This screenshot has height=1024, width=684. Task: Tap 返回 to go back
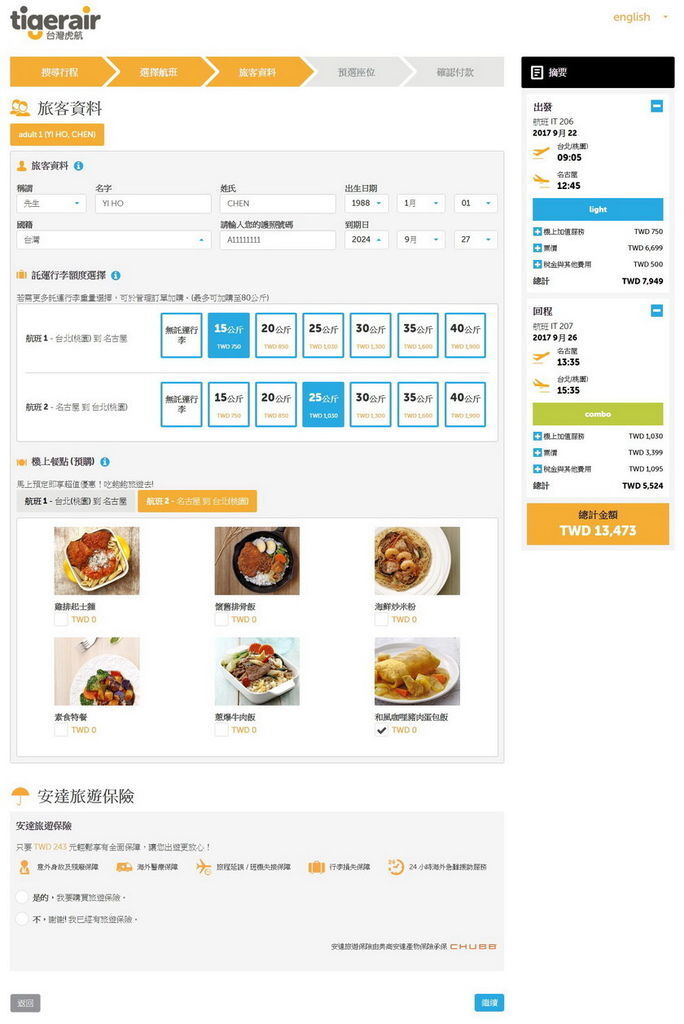(x=25, y=1002)
